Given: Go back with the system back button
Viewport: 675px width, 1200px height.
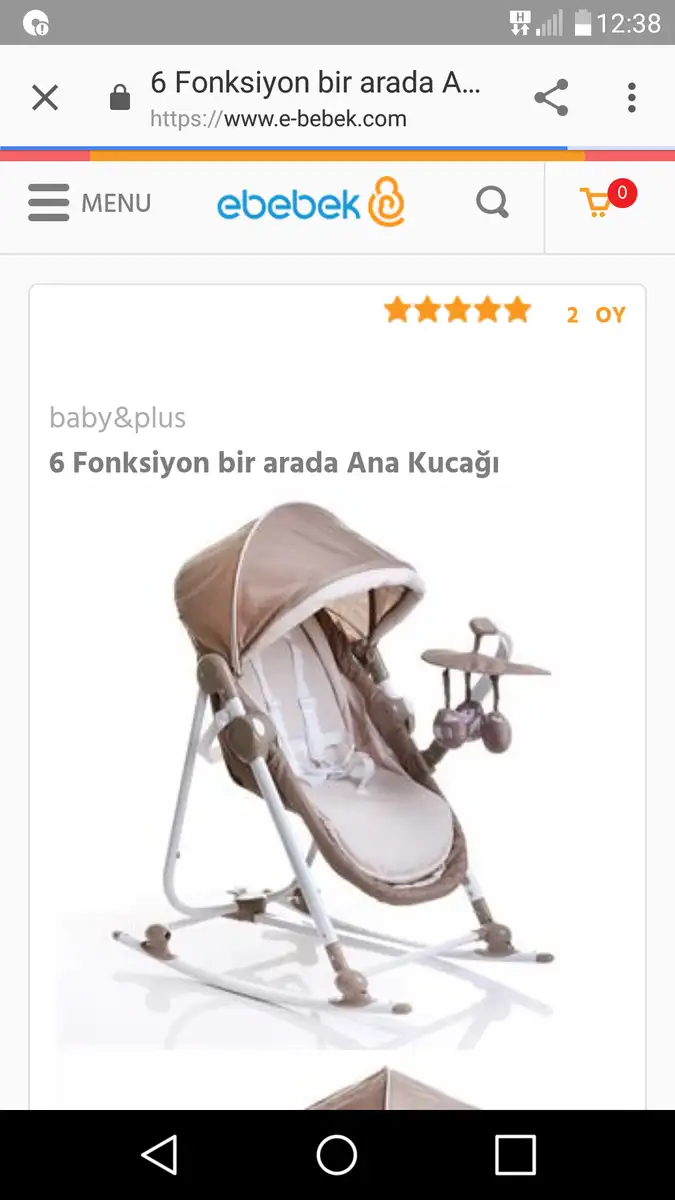Looking at the screenshot, I should coord(159,1155).
